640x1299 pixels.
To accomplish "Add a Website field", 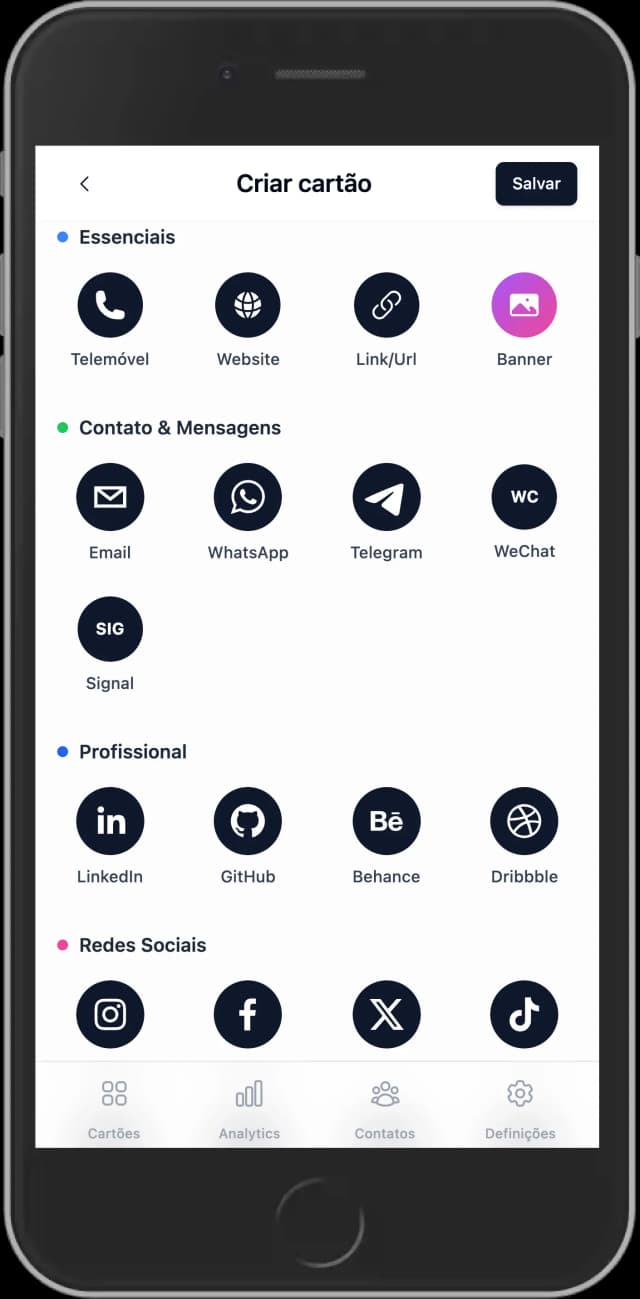I will [248, 306].
